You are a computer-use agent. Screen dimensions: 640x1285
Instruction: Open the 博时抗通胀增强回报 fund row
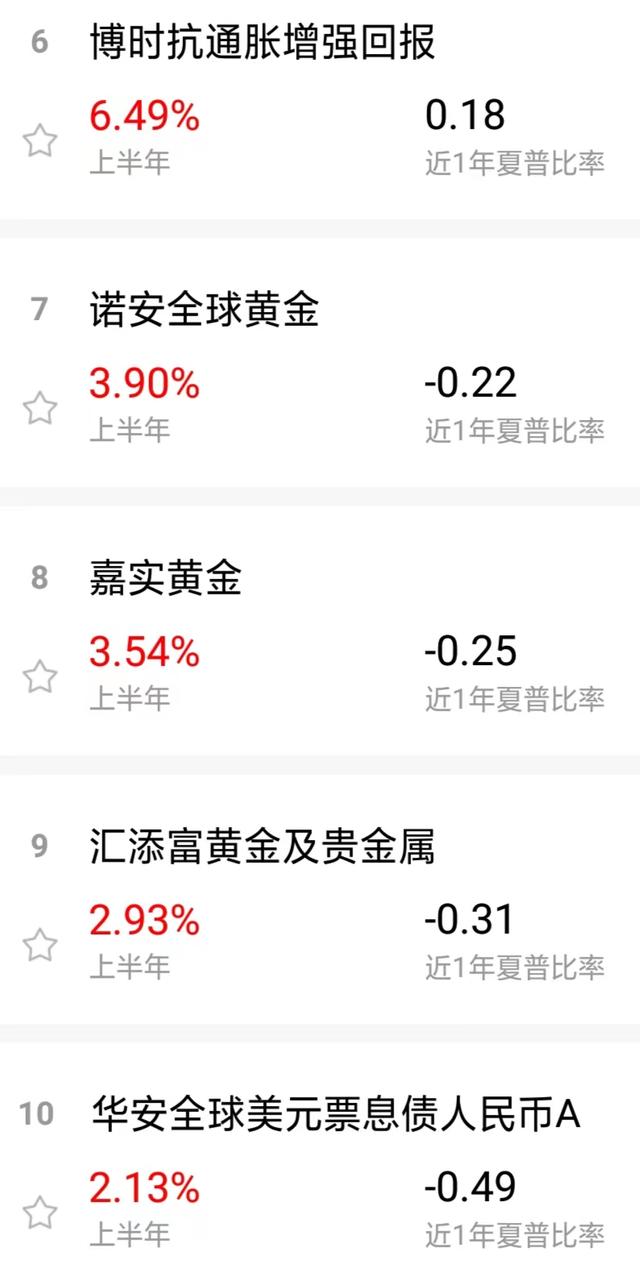(320, 109)
